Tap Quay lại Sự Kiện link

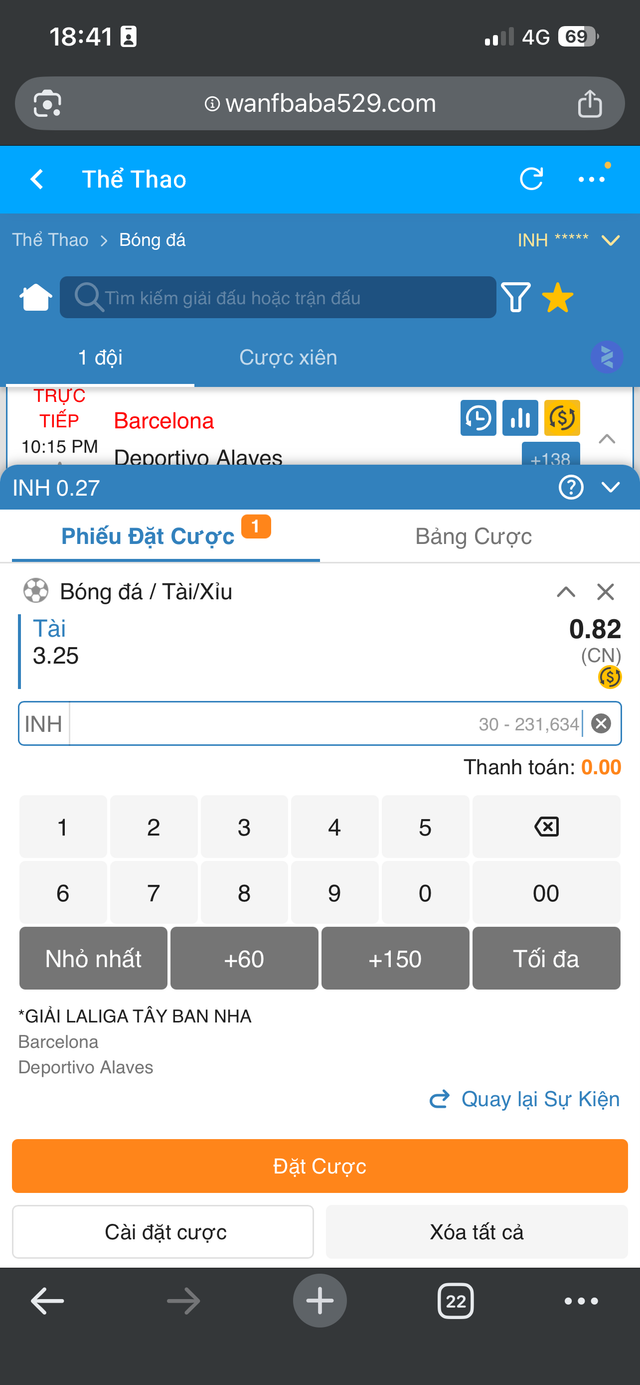click(x=524, y=1099)
